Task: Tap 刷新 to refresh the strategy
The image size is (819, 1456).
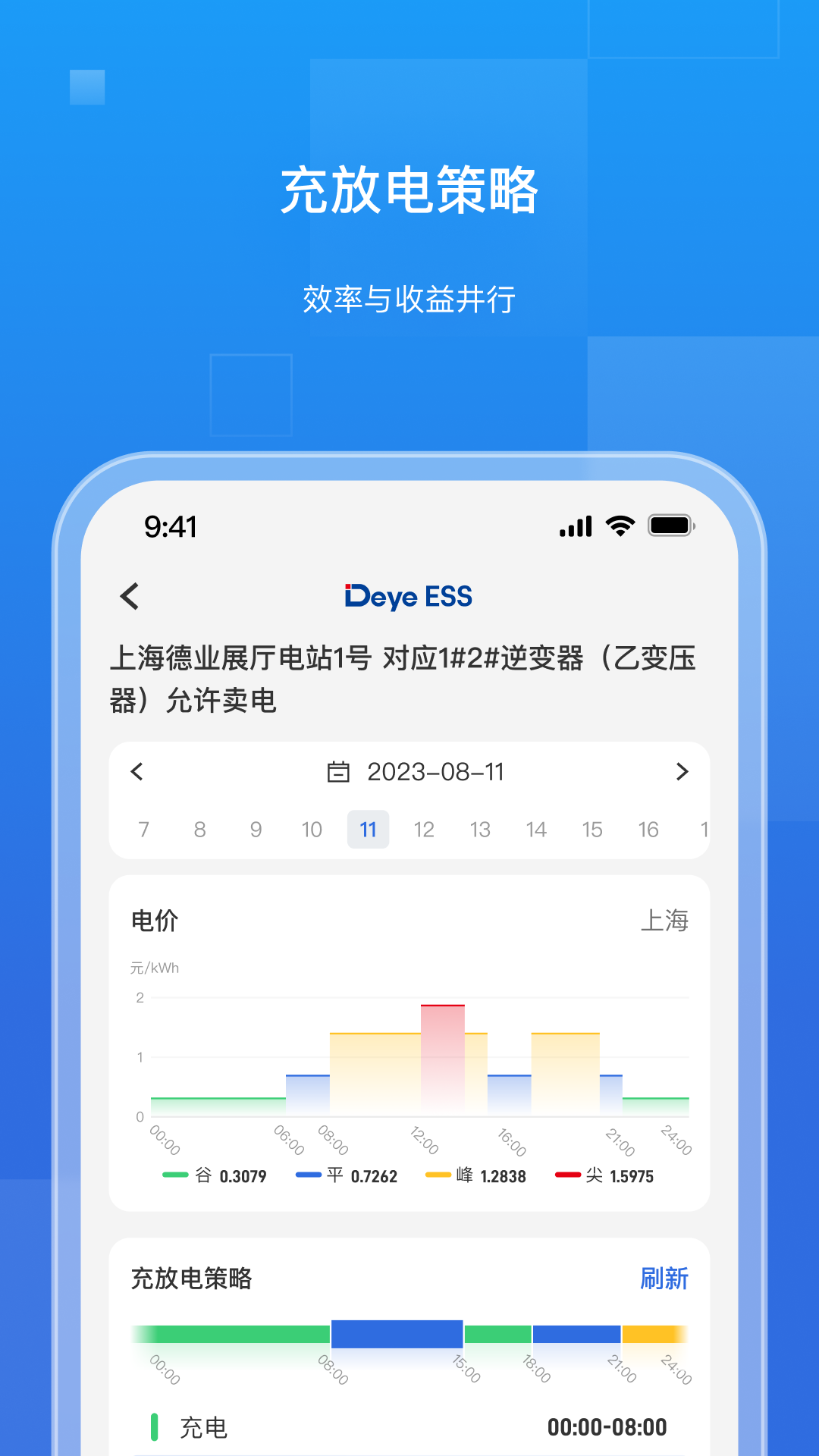Action: 664,1279
